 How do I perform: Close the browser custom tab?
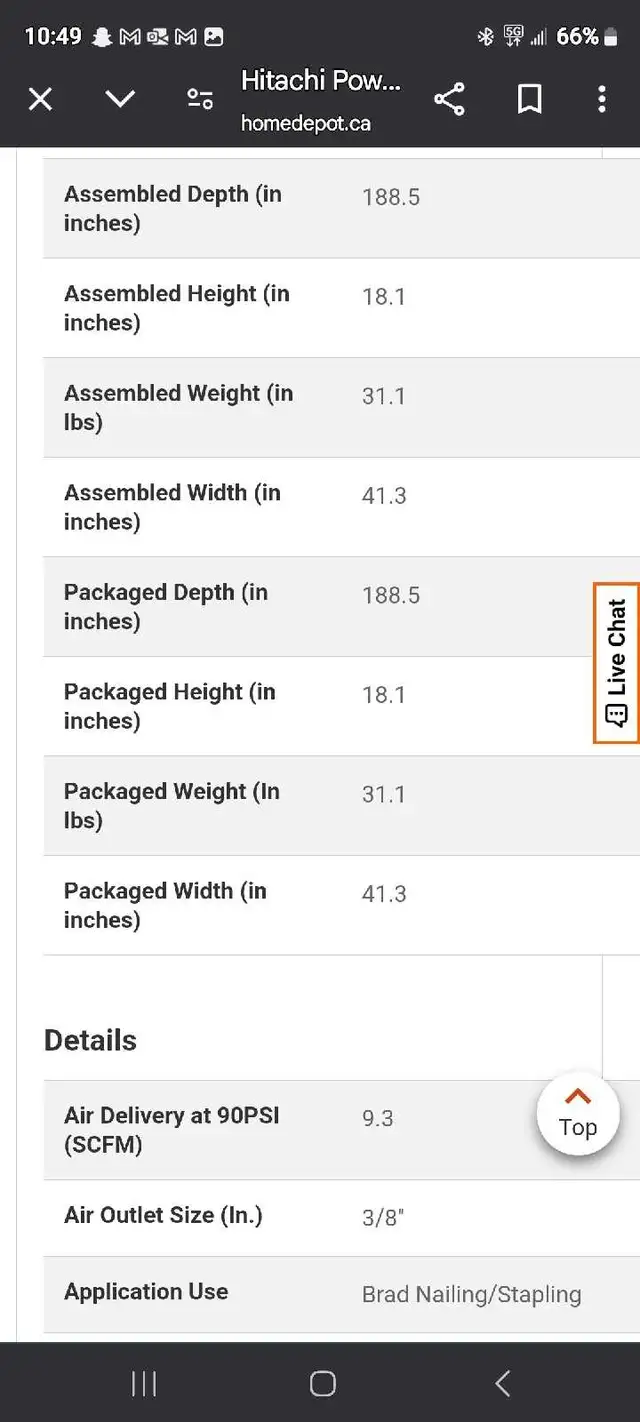coord(40,99)
